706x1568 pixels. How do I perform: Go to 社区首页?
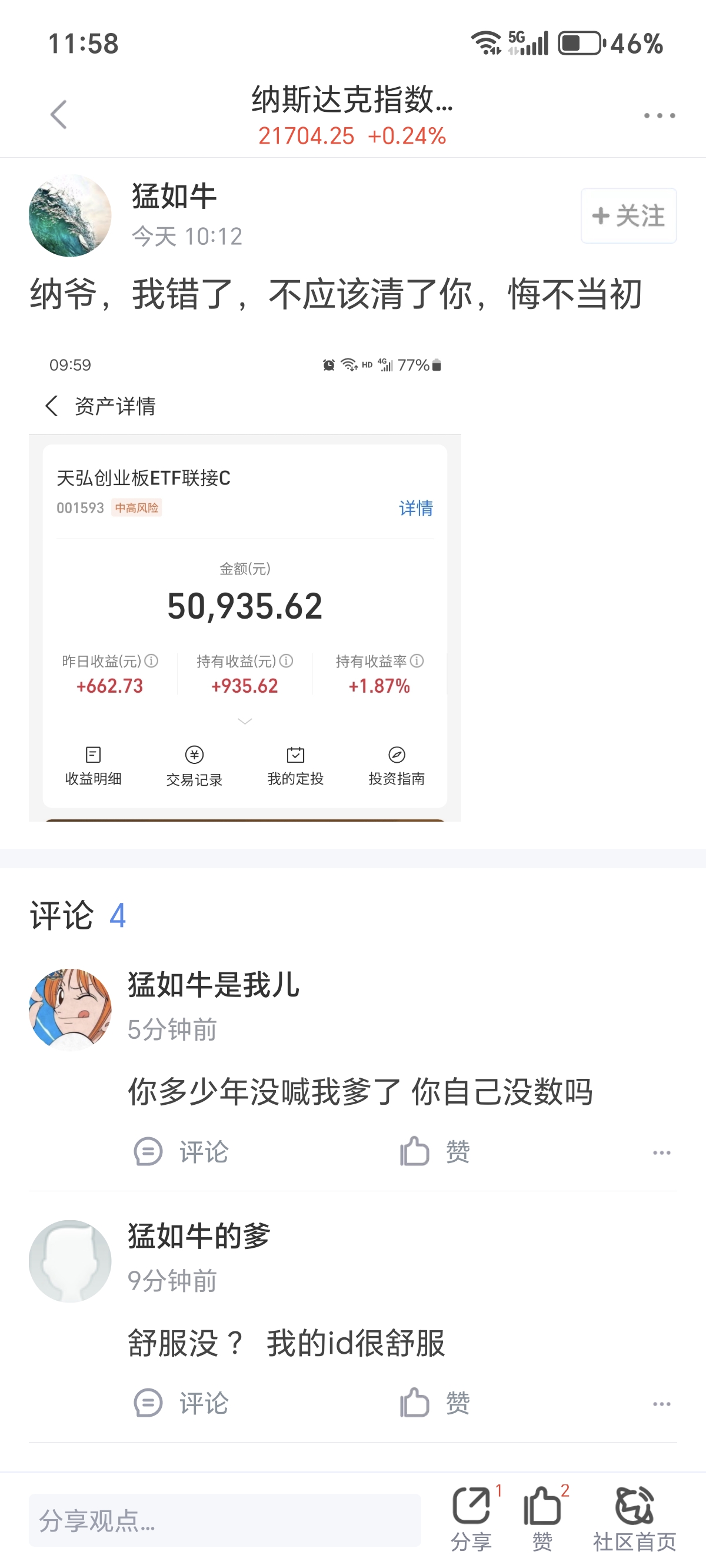tap(634, 1517)
